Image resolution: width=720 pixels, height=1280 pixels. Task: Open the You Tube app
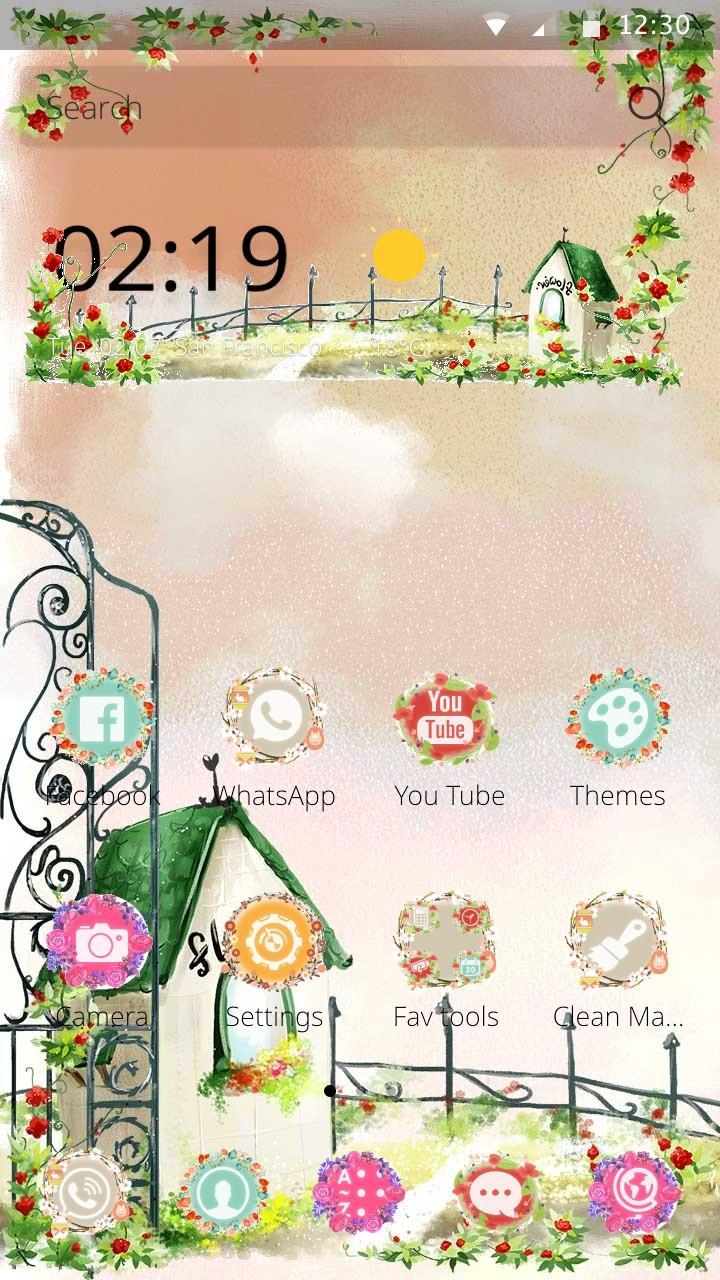447,720
